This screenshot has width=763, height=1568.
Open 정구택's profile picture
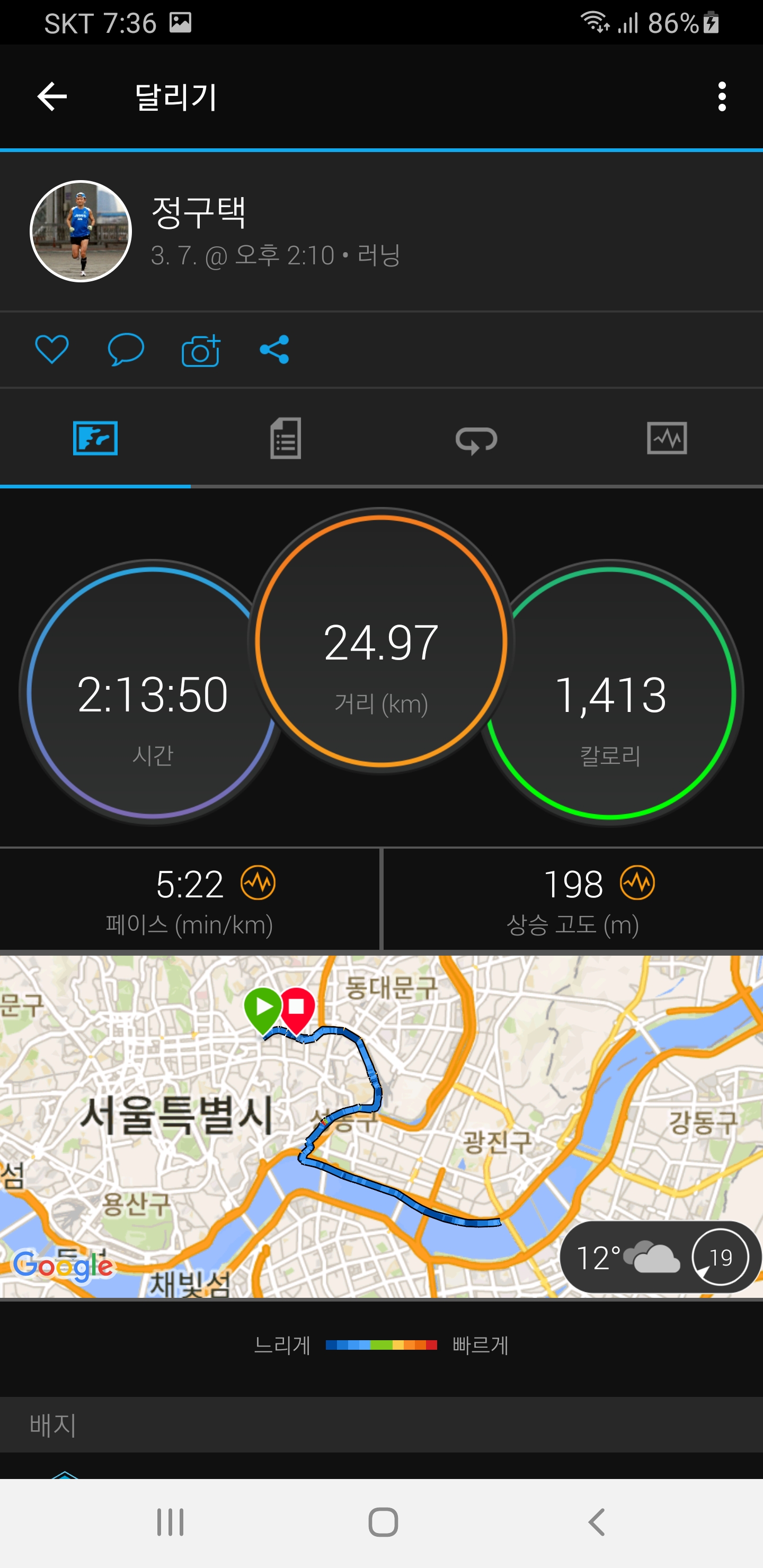click(81, 231)
